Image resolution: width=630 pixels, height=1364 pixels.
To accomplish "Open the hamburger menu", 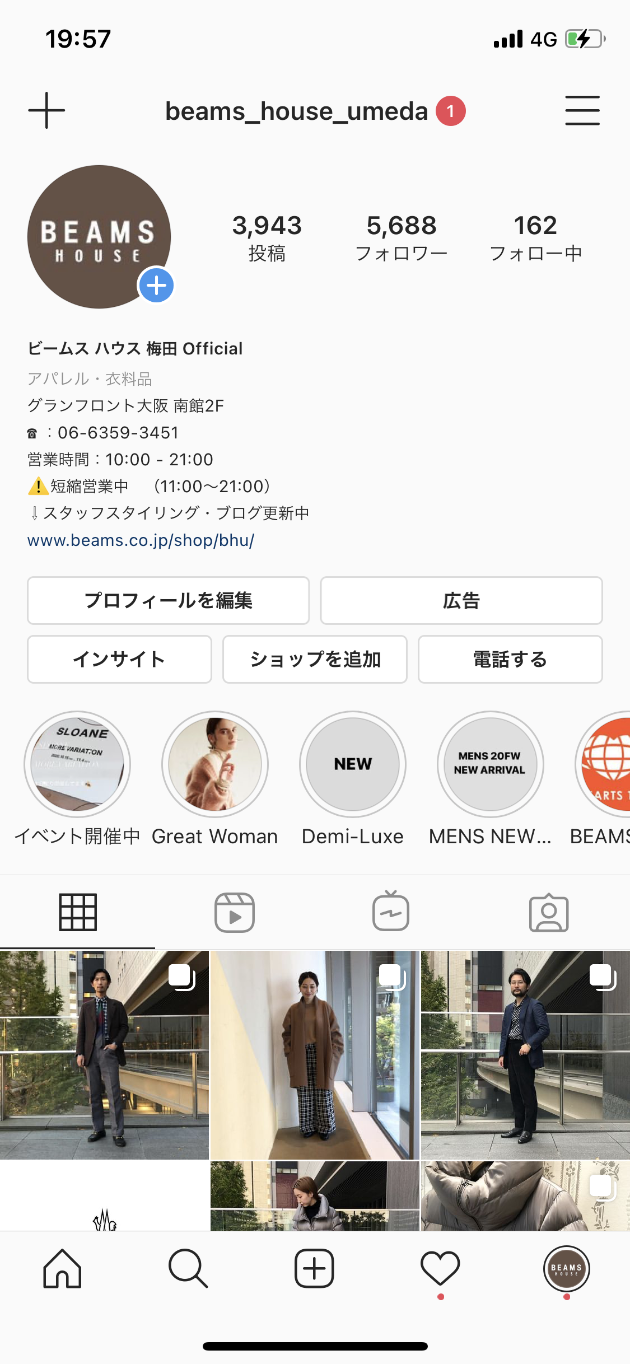I will 582,110.
